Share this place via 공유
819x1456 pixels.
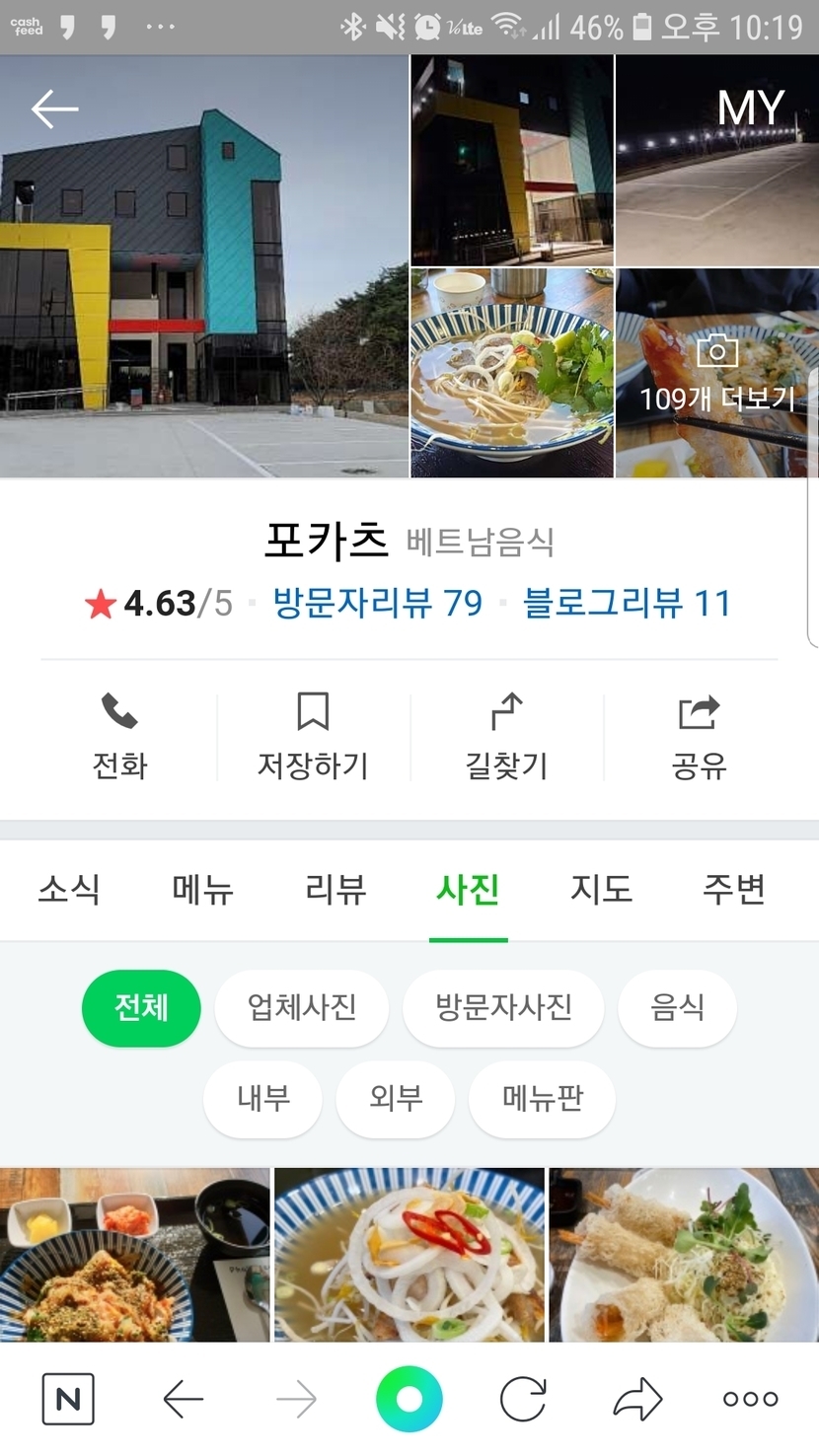pyautogui.click(x=699, y=737)
